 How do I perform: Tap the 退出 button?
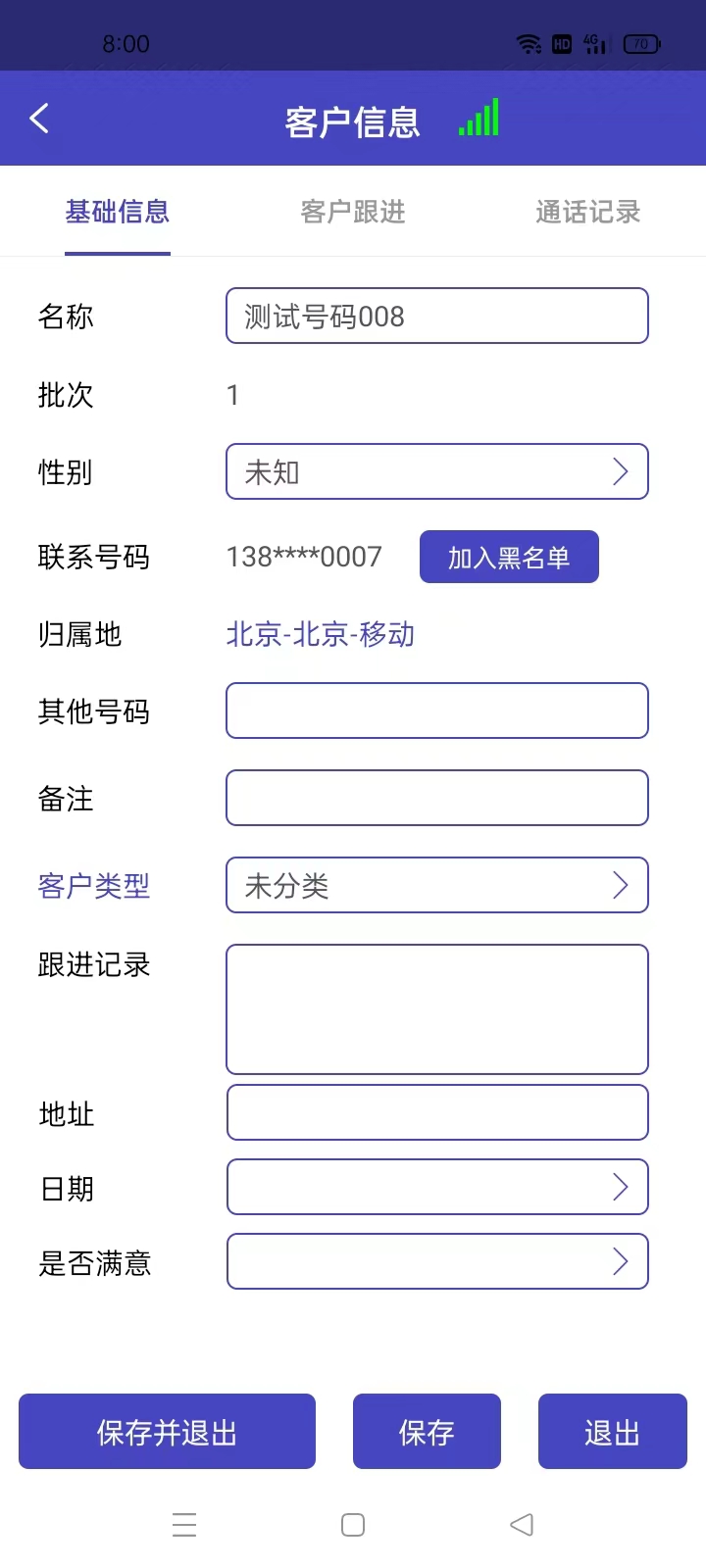point(612,1432)
